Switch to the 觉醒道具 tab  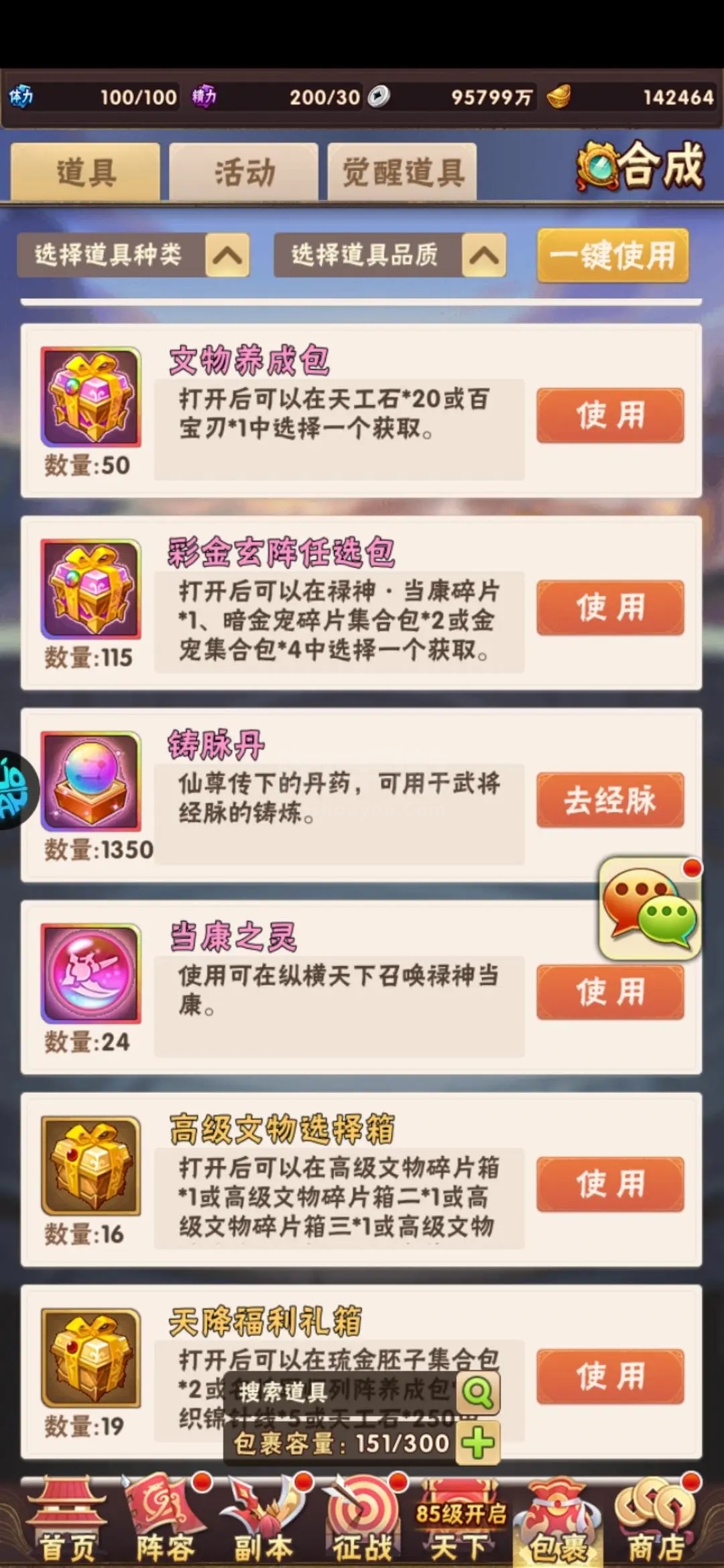coord(402,172)
